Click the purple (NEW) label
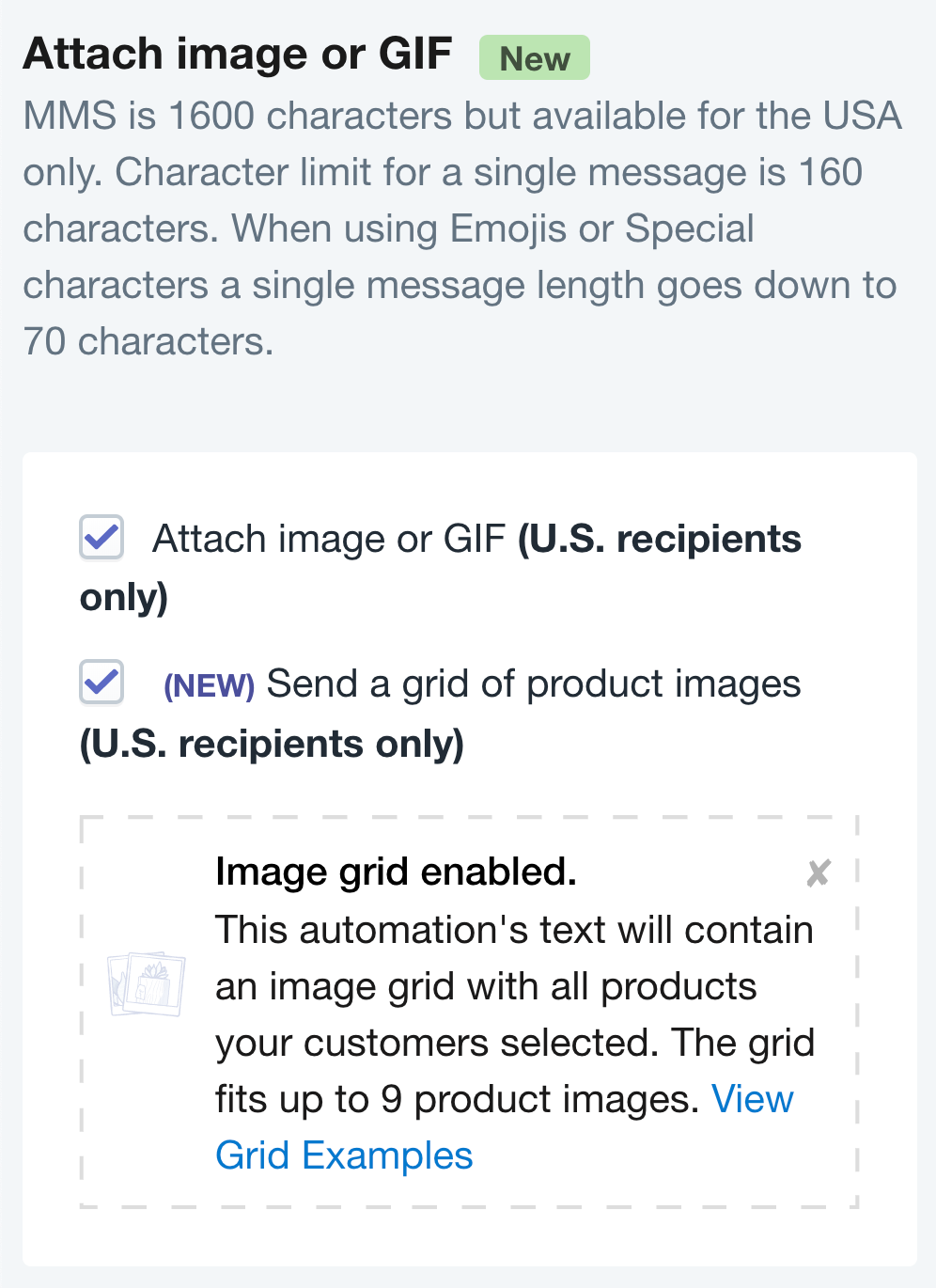Screen dimensions: 936x1288 [x=209, y=685]
